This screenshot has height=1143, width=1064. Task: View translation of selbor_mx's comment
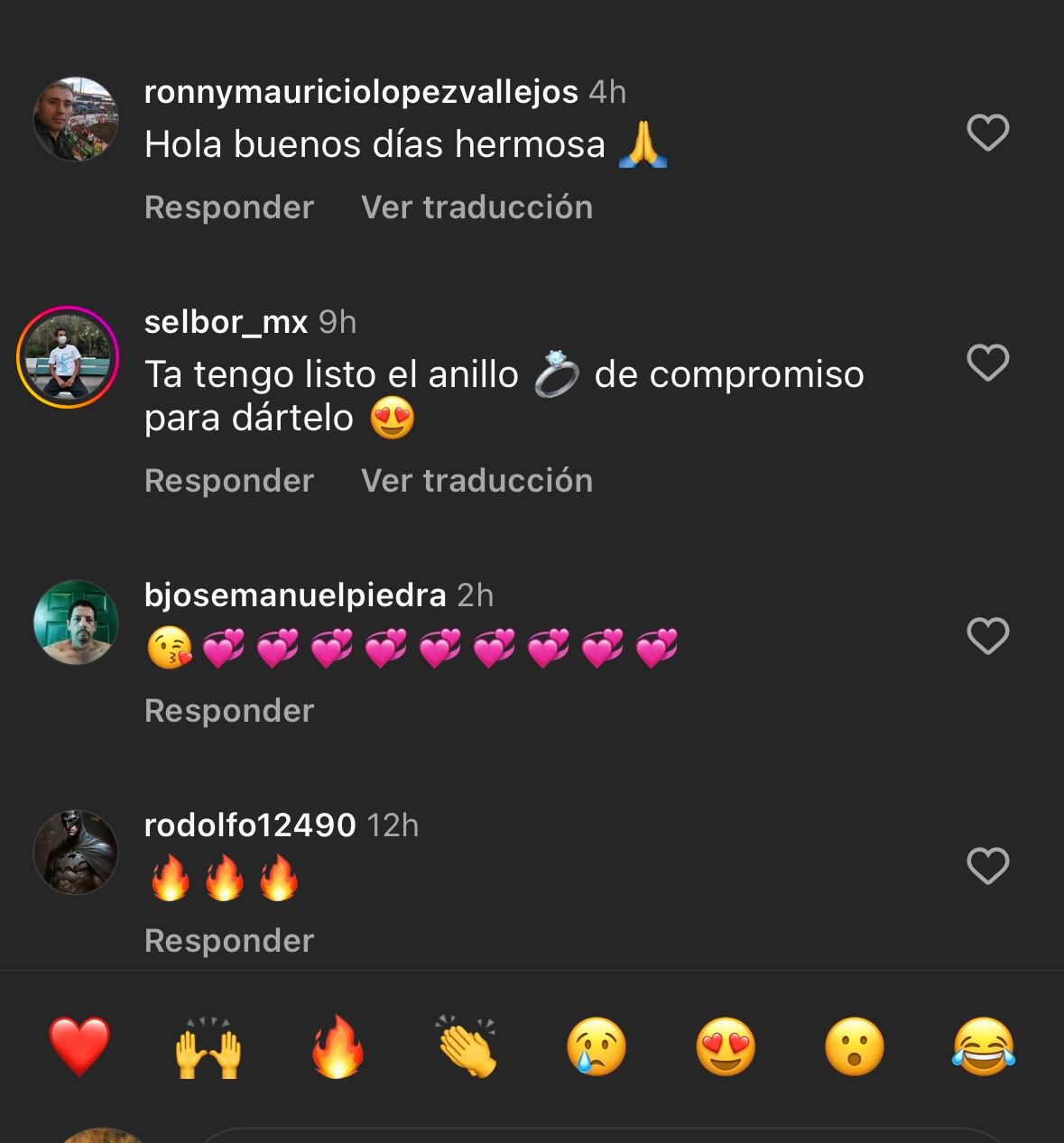[x=476, y=481]
